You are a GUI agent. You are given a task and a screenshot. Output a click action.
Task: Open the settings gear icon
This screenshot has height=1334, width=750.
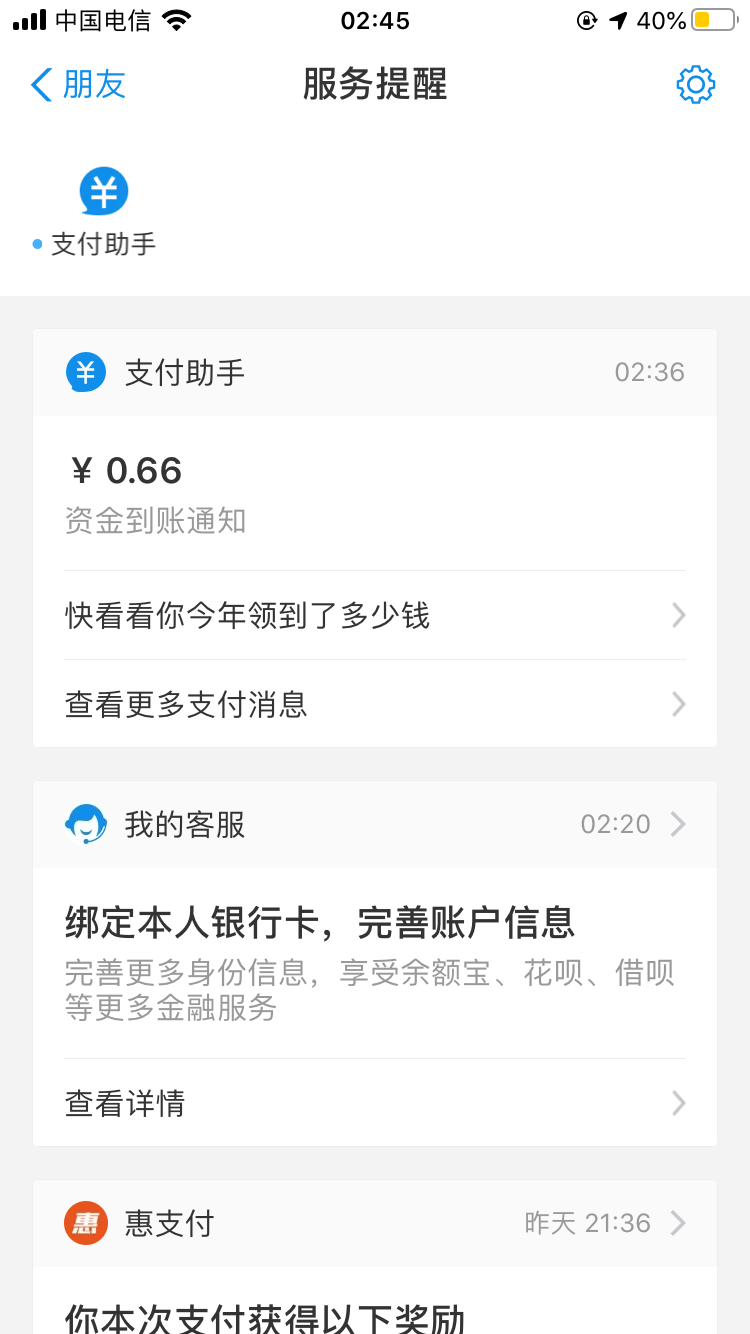pos(695,85)
